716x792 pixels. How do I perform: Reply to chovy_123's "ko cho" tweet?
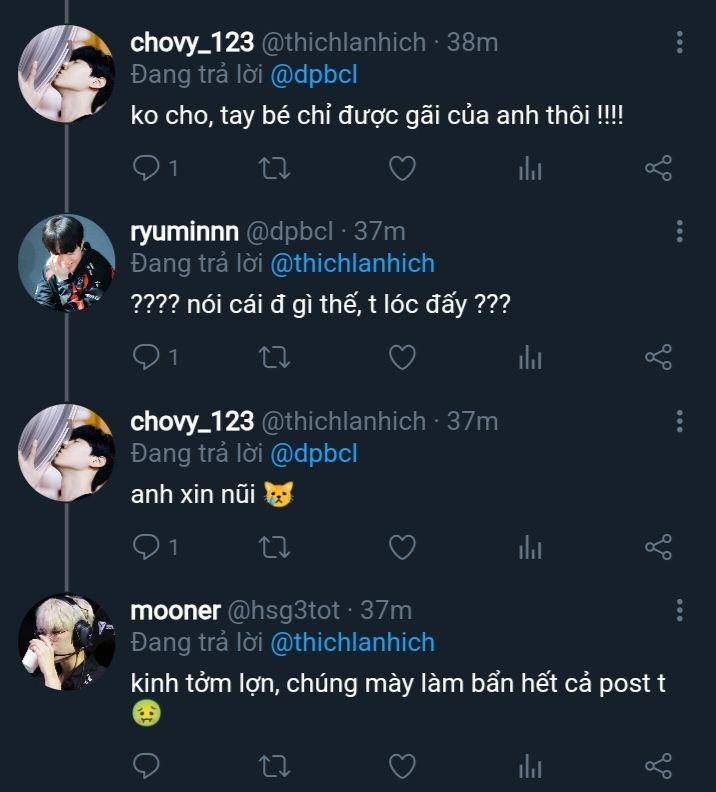tap(146, 168)
